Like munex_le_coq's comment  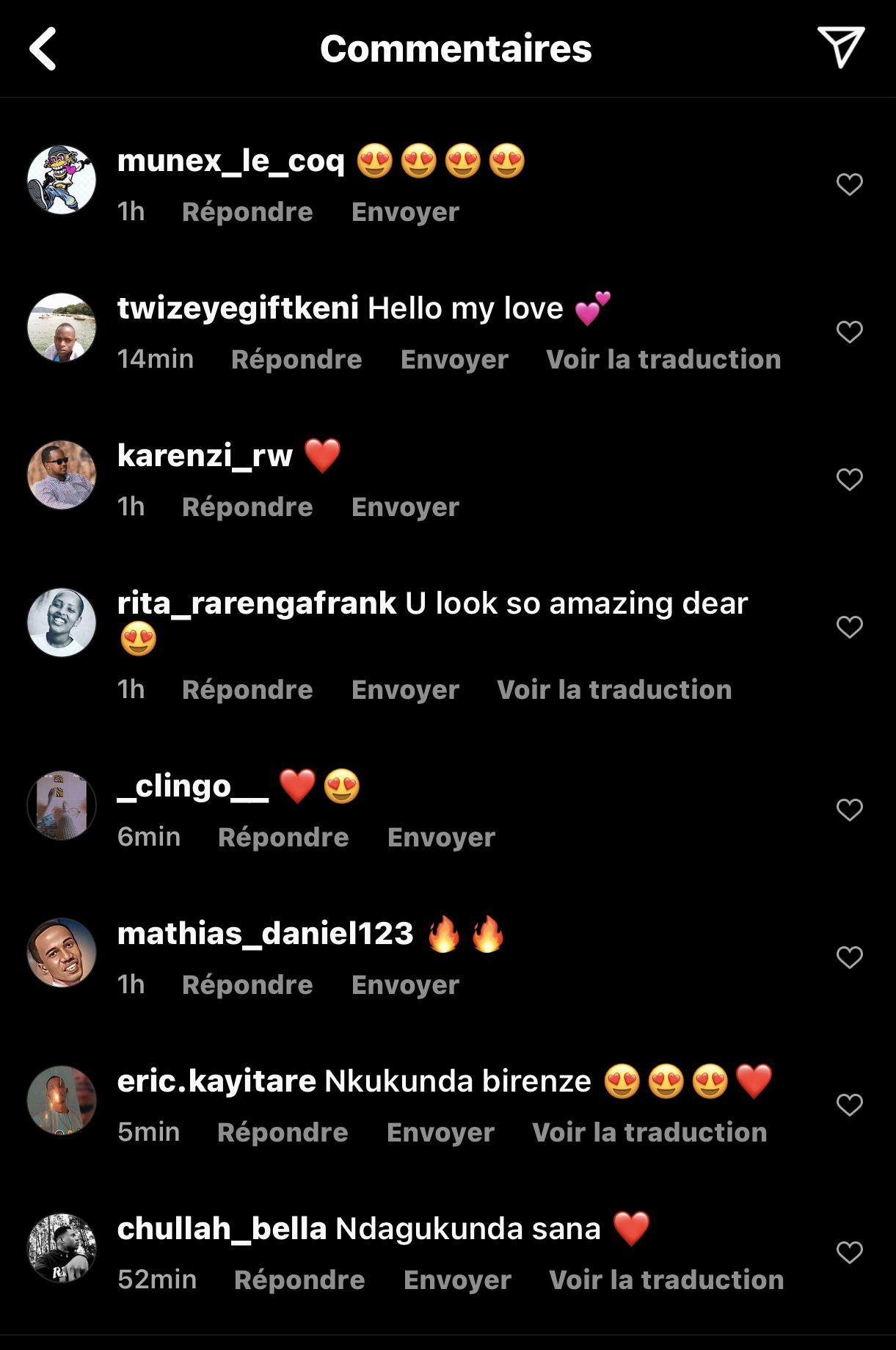click(849, 184)
